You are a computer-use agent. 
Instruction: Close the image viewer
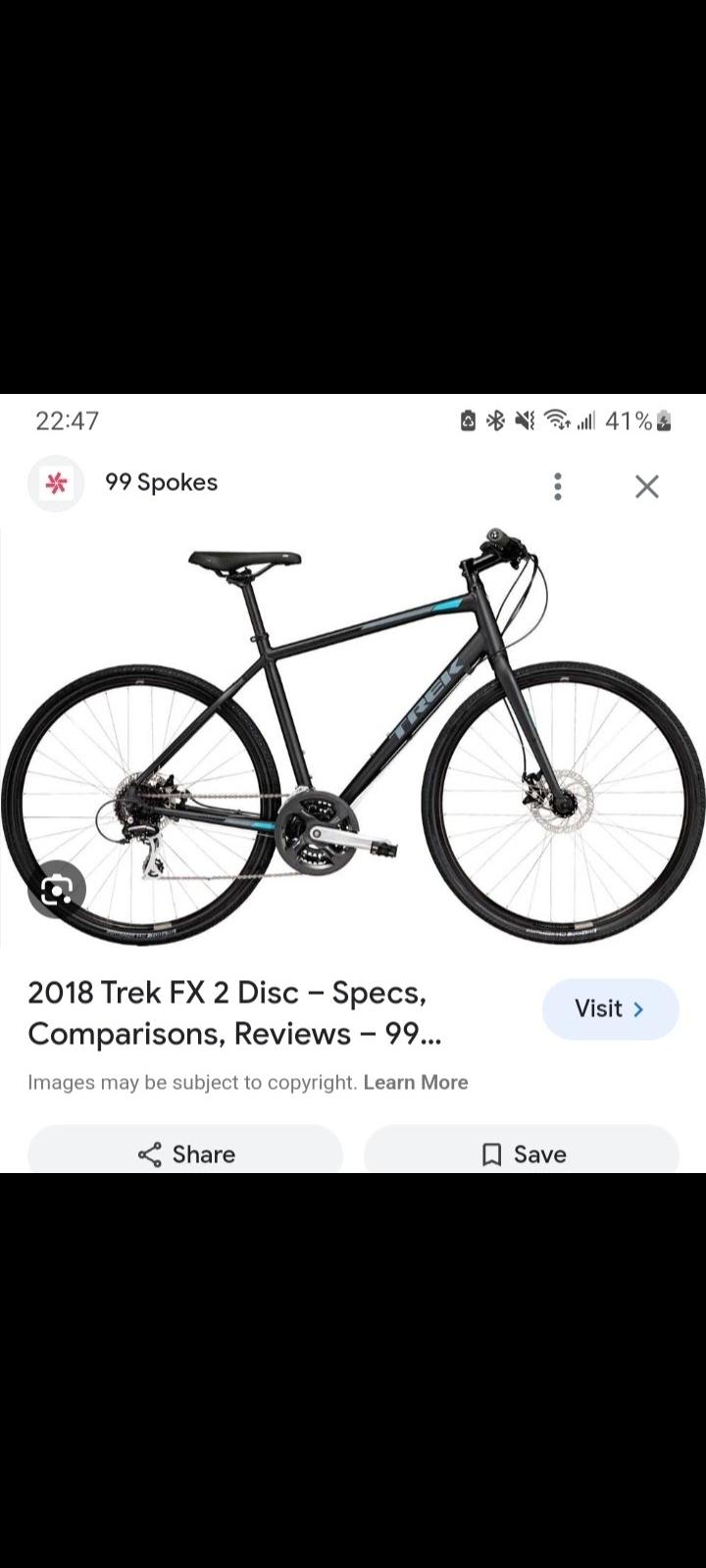coord(646,486)
